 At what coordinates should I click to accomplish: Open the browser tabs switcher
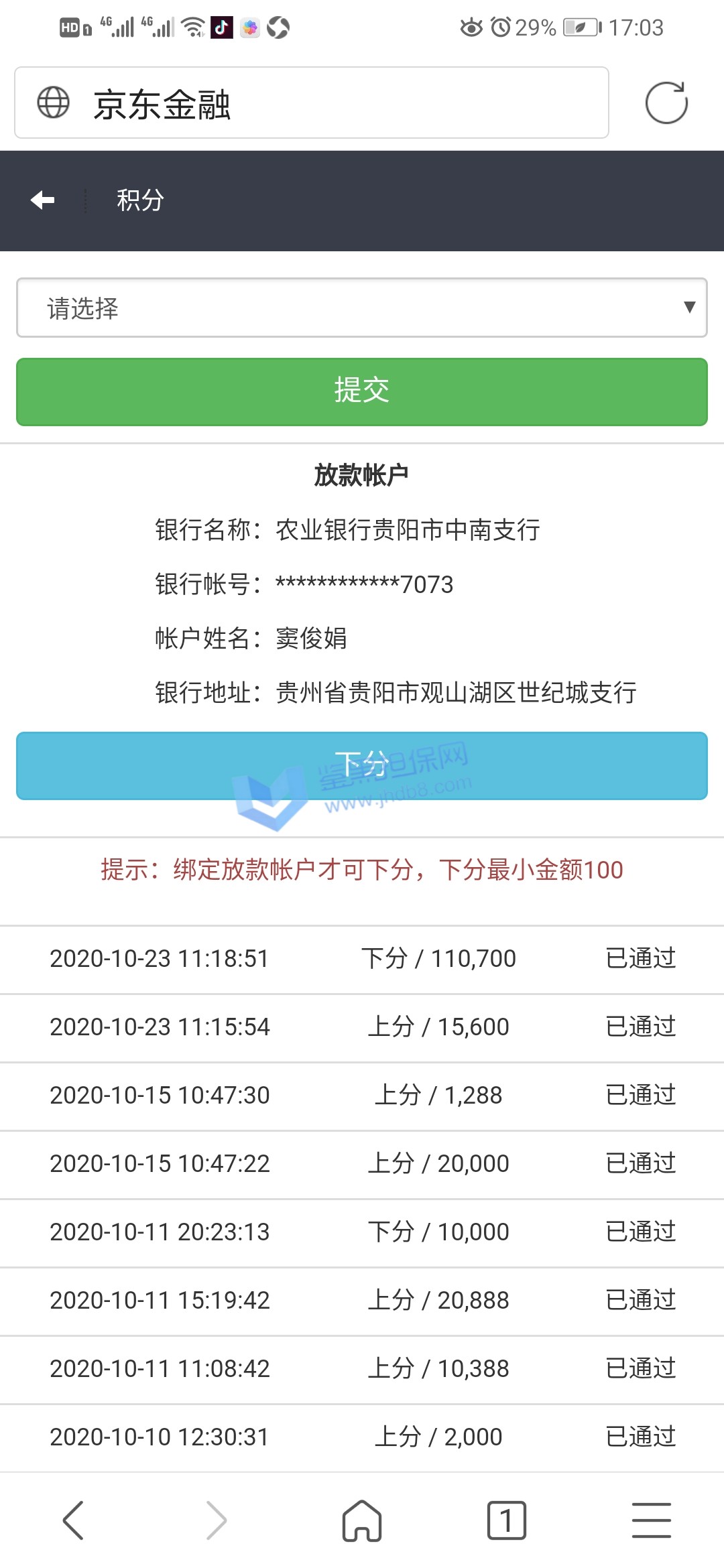[x=506, y=1520]
